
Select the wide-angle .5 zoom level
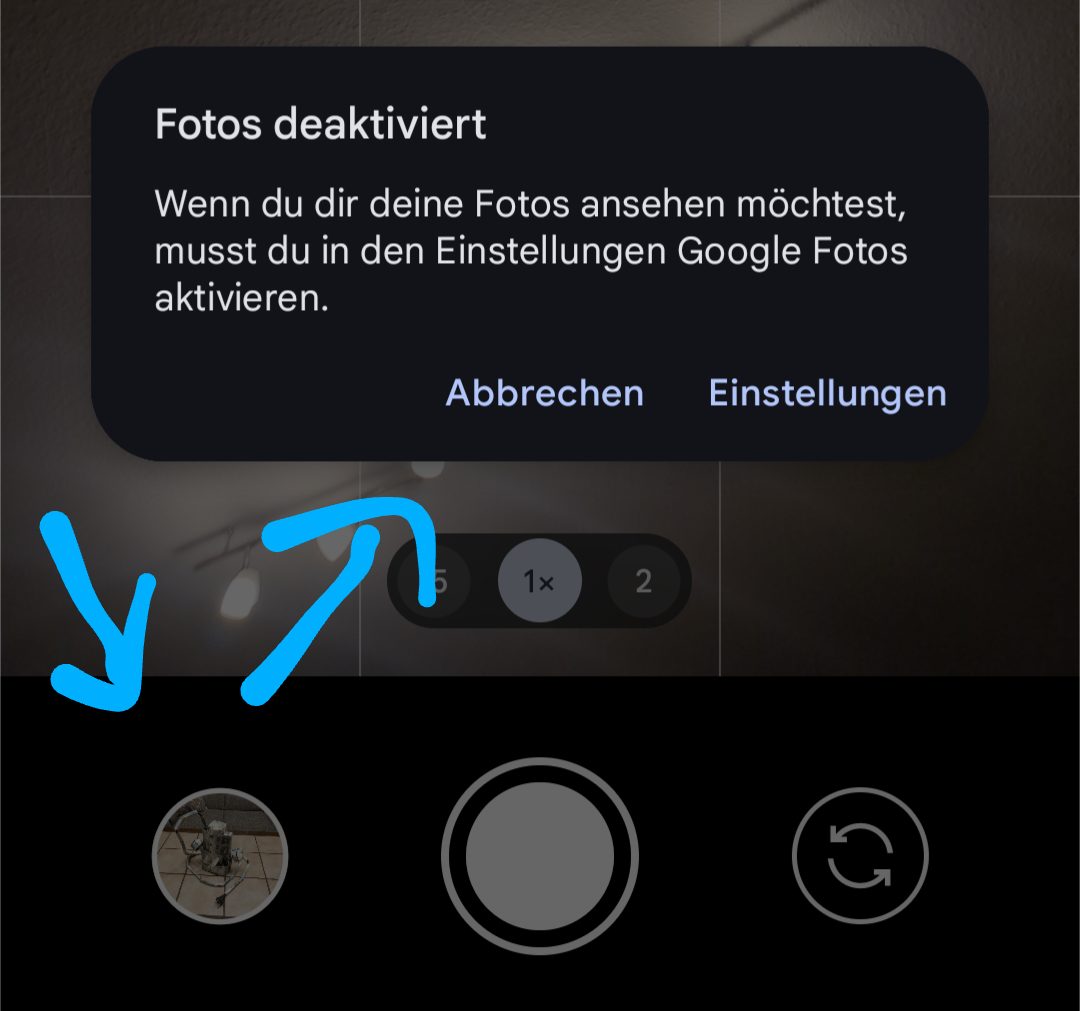pos(436,581)
